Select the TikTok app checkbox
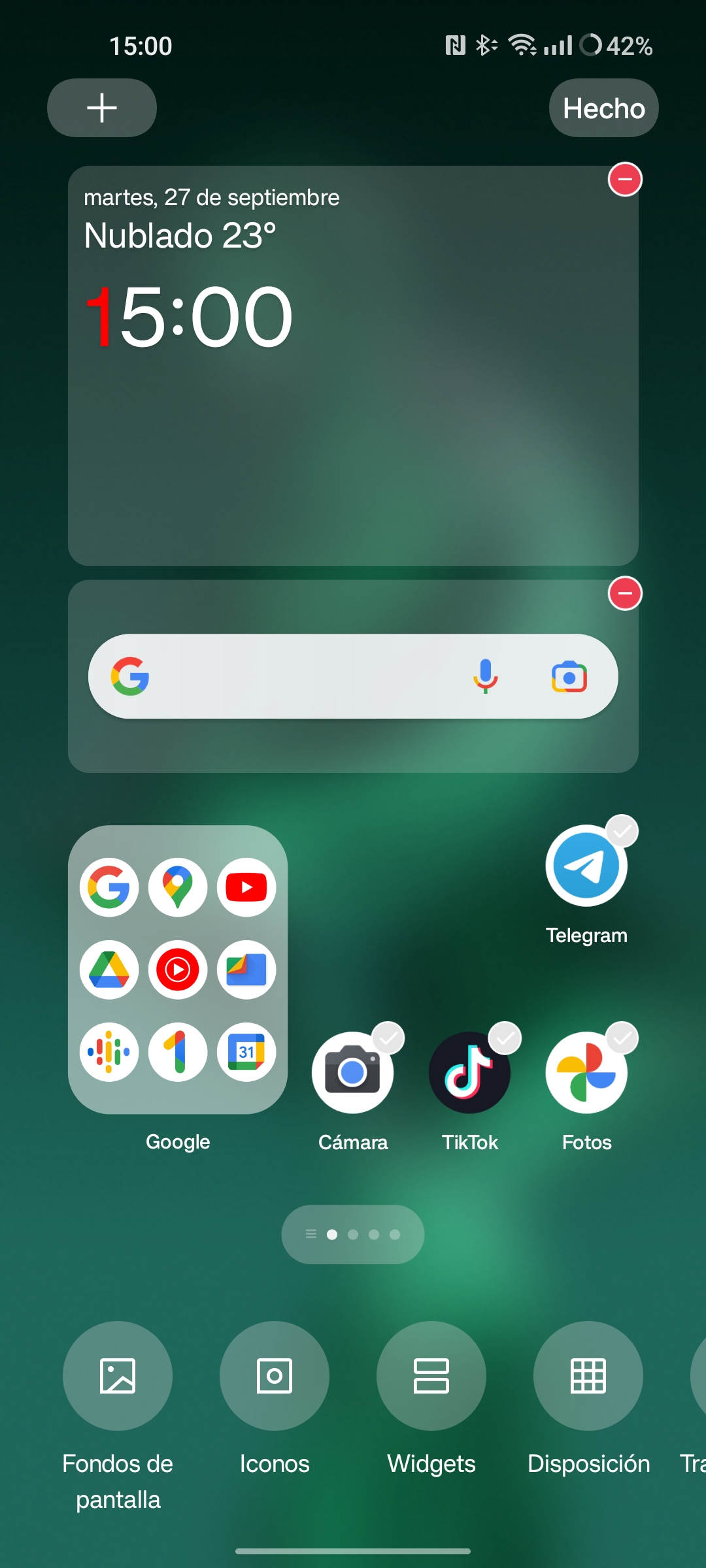706x1568 pixels. click(x=505, y=1037)
